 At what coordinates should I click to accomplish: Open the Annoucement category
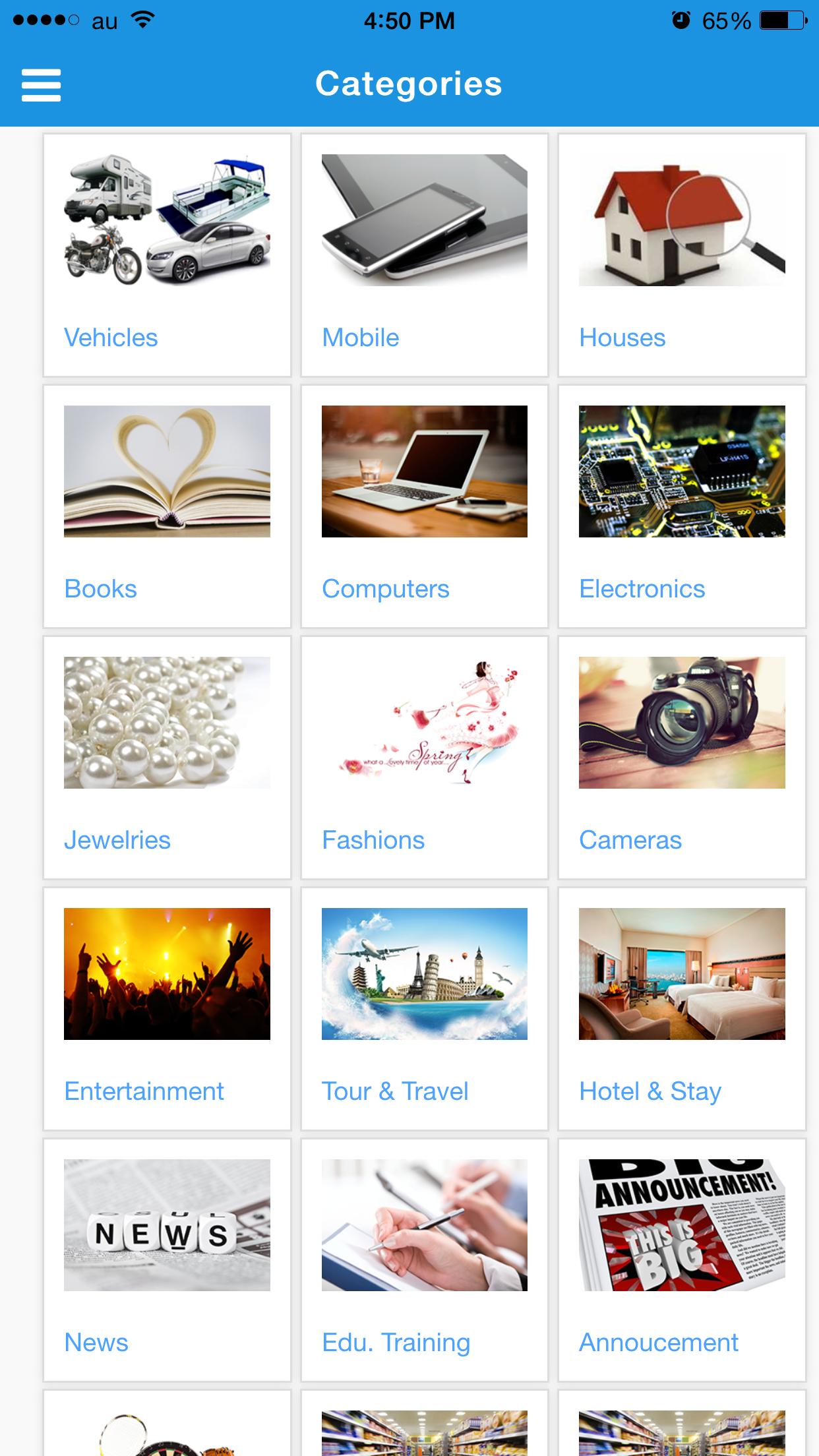pos(682,1260)
